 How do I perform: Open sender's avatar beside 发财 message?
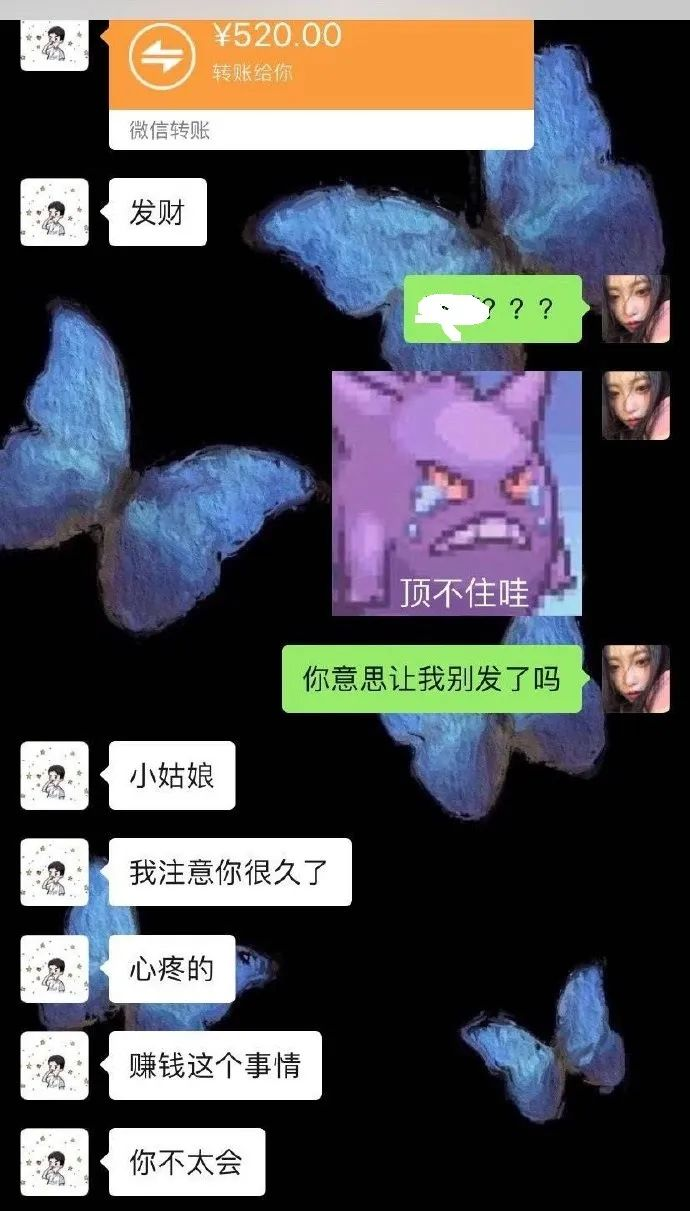coord(55,212)
